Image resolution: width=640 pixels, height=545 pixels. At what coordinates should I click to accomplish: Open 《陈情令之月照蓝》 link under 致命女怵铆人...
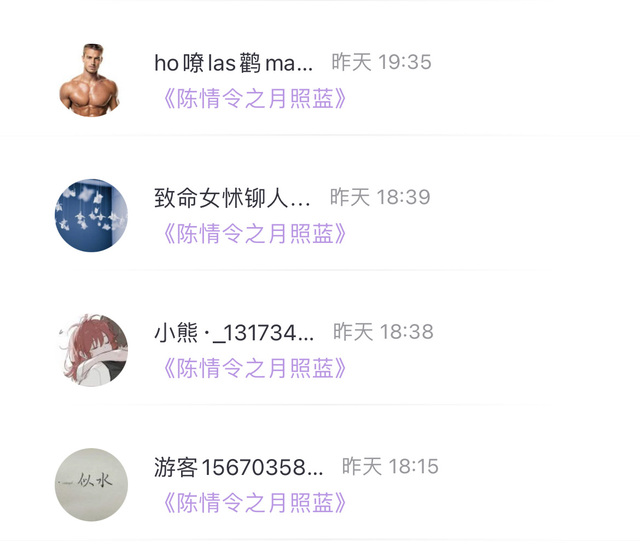pos(254,233)
